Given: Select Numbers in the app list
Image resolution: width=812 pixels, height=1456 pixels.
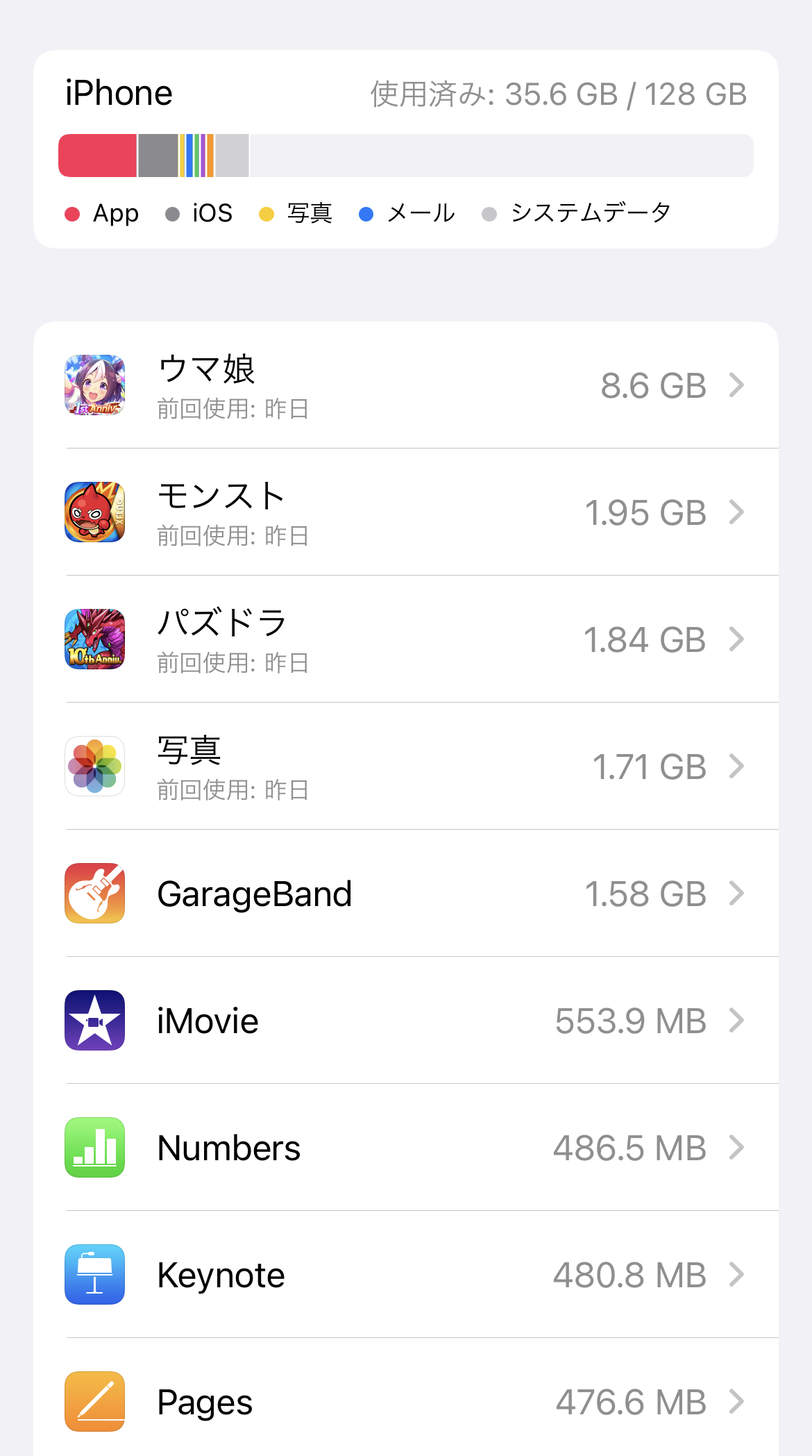Looking at the screenshot, I should tap(406, 1148).
